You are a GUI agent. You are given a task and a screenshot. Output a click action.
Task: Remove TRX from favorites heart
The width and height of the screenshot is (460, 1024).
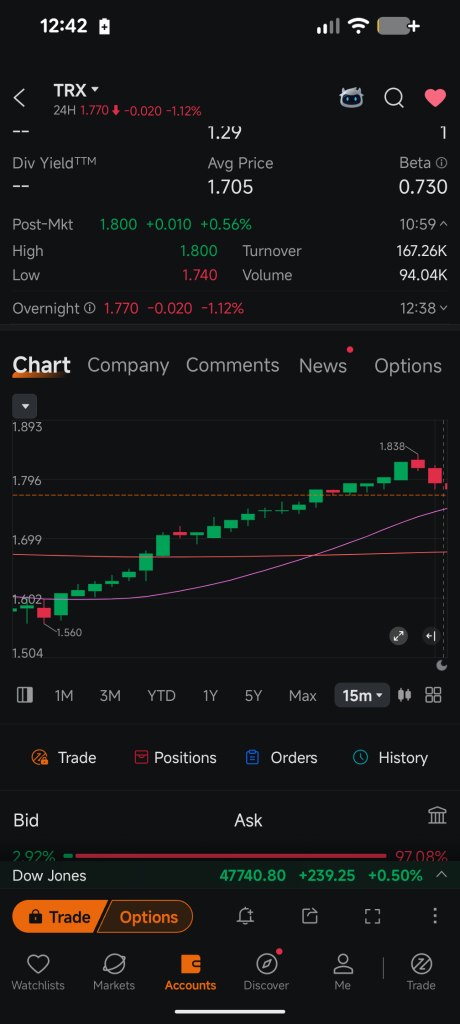click(435, 98)
